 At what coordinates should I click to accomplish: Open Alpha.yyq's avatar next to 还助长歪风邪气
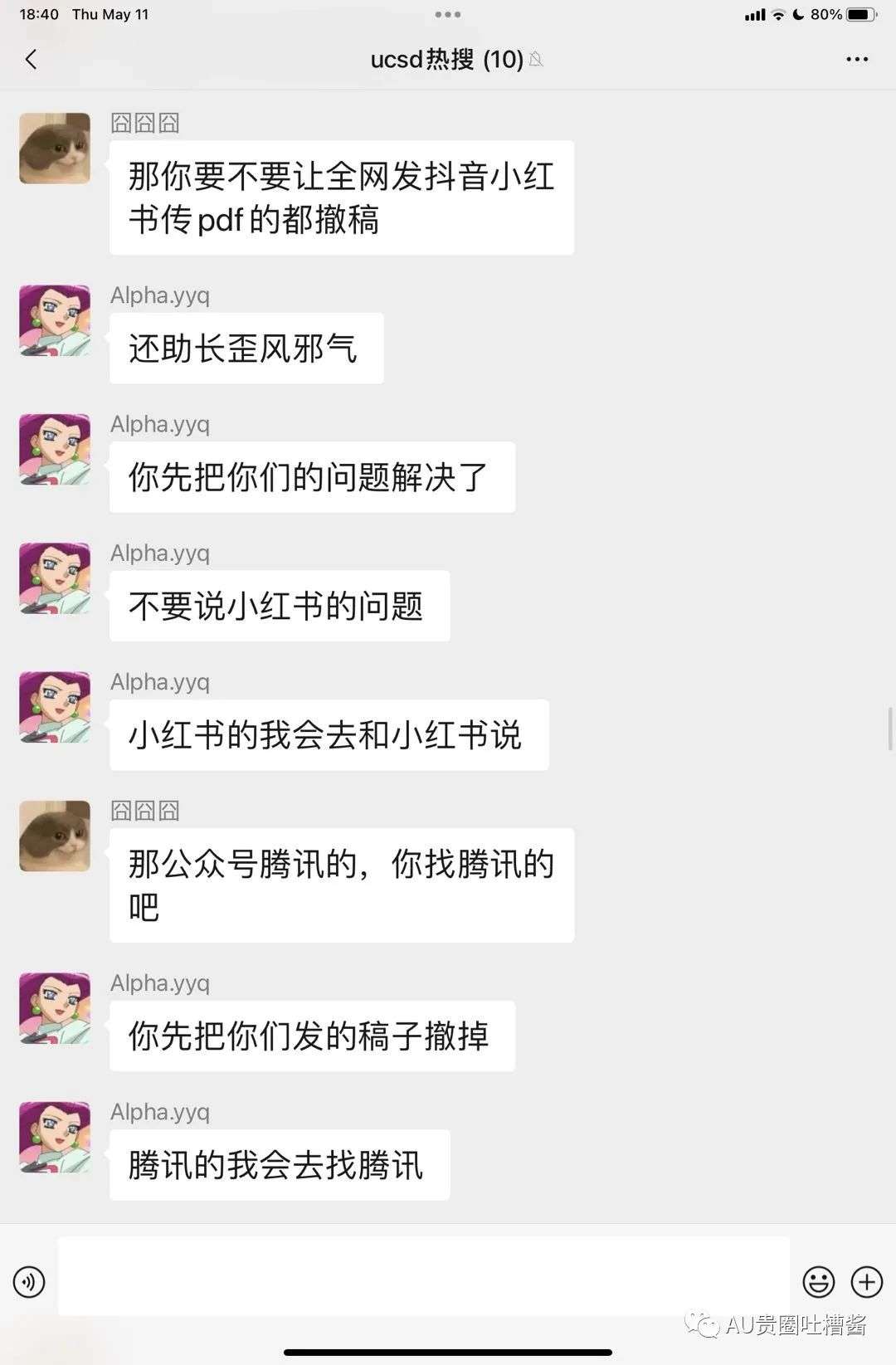point(55,320)
